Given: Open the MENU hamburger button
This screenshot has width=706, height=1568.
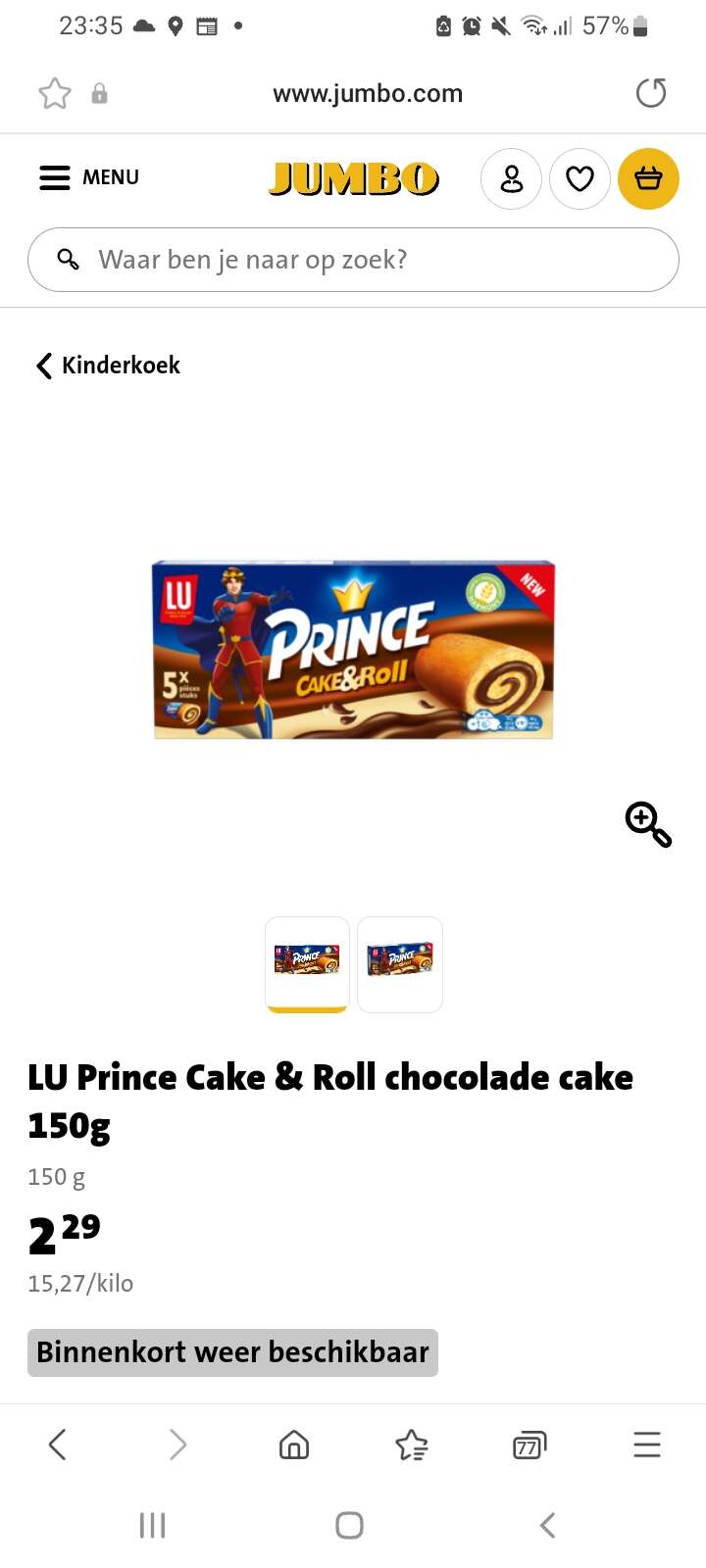Looking at the screenshot, I should click(x=89, y=177).
